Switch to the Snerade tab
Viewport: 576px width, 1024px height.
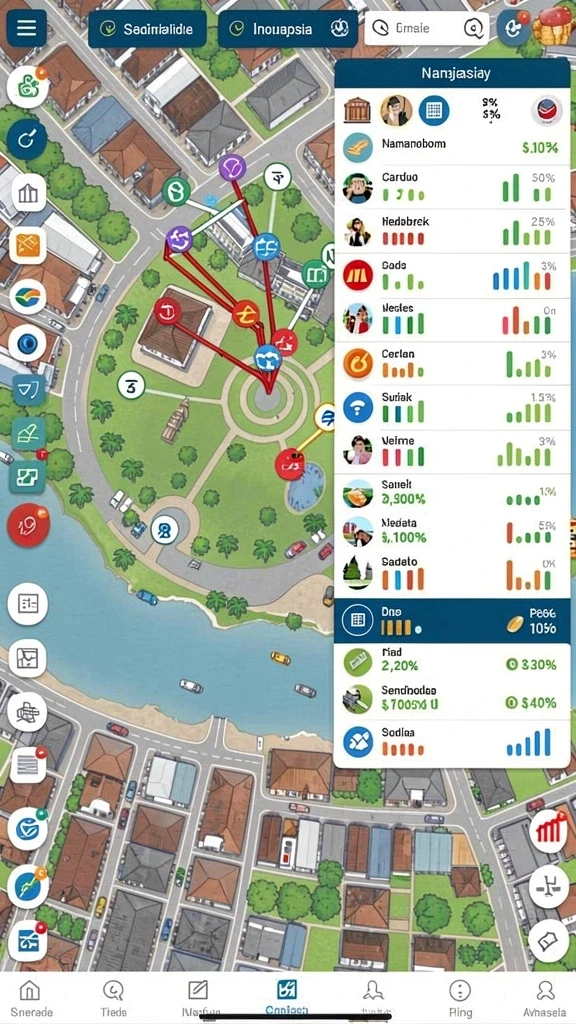31,997
